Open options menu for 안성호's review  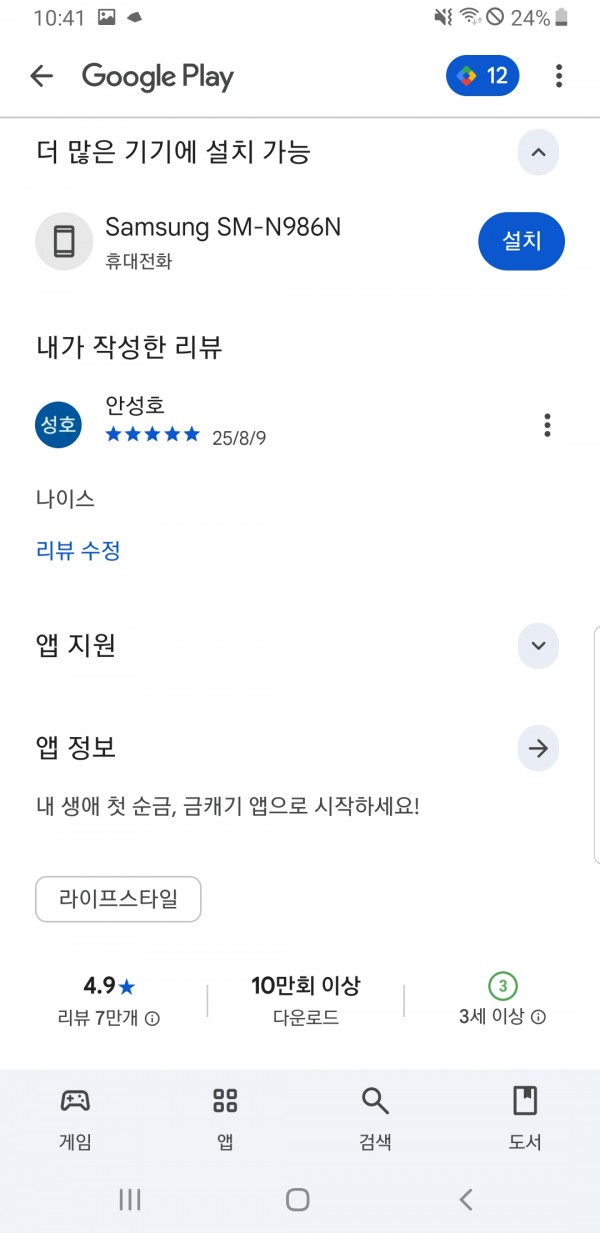coord(547,425)
